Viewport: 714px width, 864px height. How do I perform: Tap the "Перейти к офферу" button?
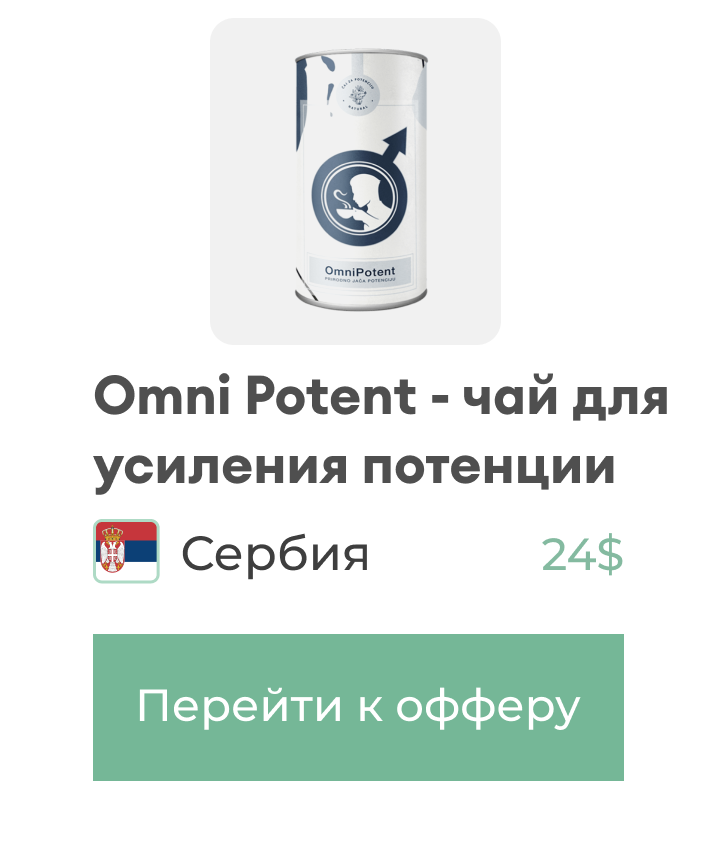(x=358, y=707)
